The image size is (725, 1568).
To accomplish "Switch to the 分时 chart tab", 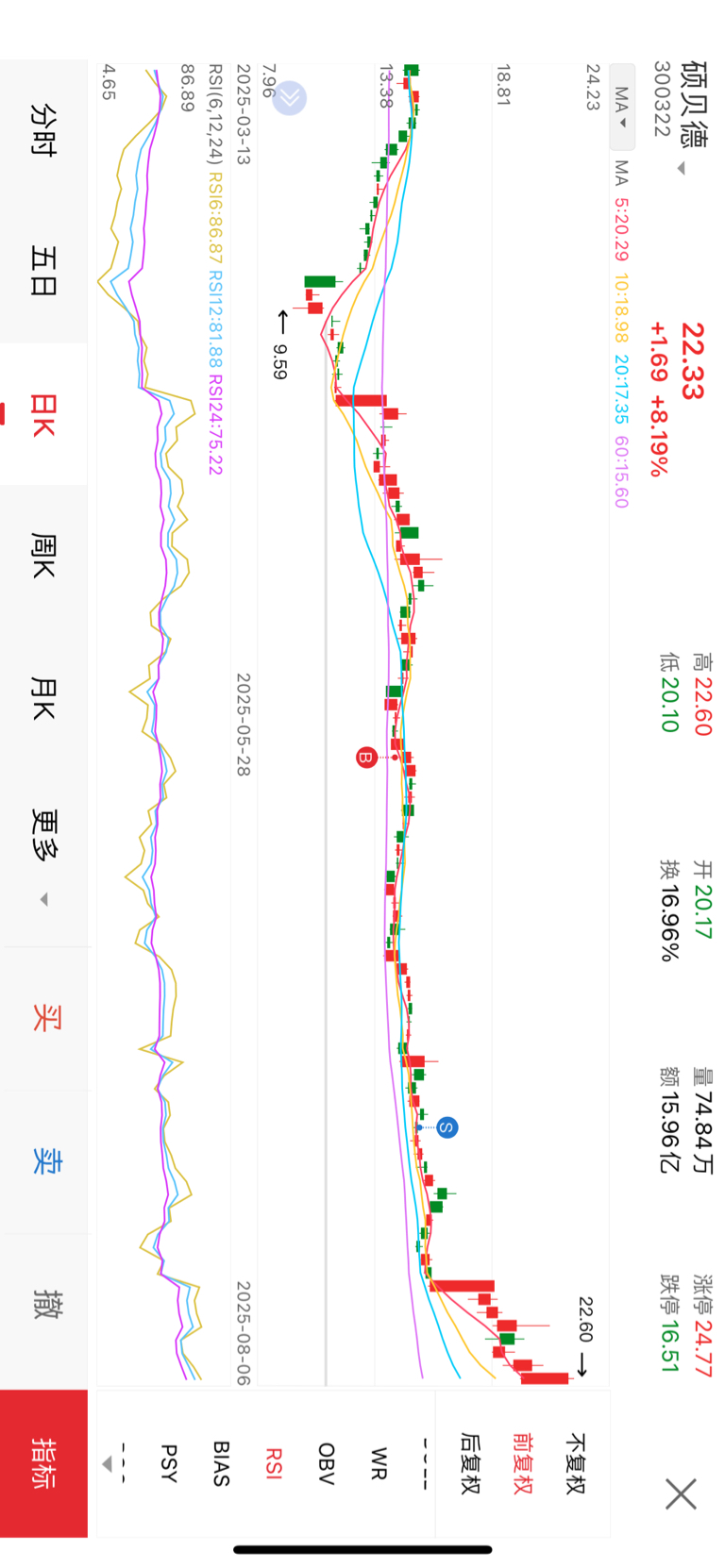I will [x=43, y=130].
